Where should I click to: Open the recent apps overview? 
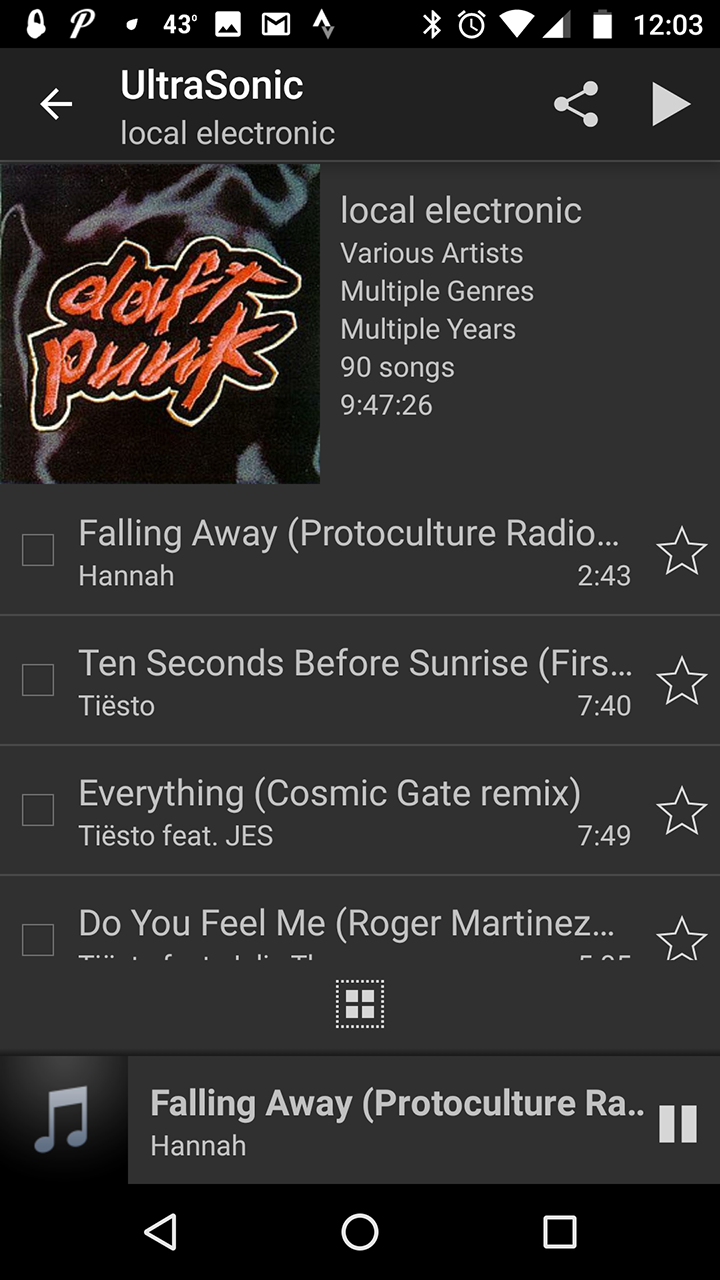pyautogui.click(x=559, y=1232)
